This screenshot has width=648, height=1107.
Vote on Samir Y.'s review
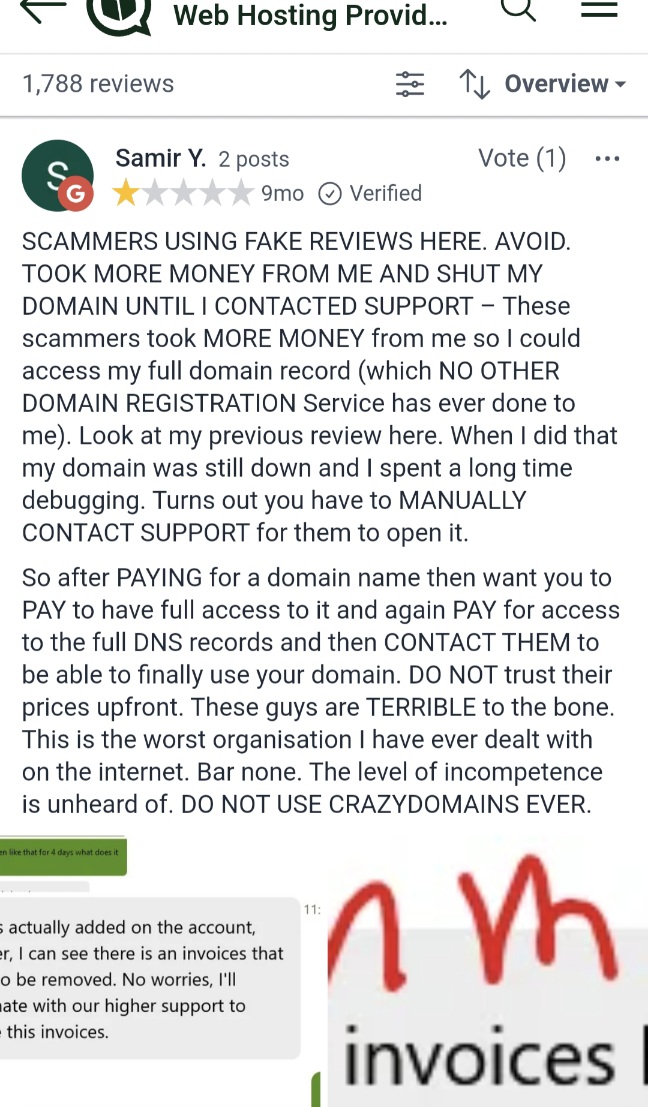coord(521,158)
